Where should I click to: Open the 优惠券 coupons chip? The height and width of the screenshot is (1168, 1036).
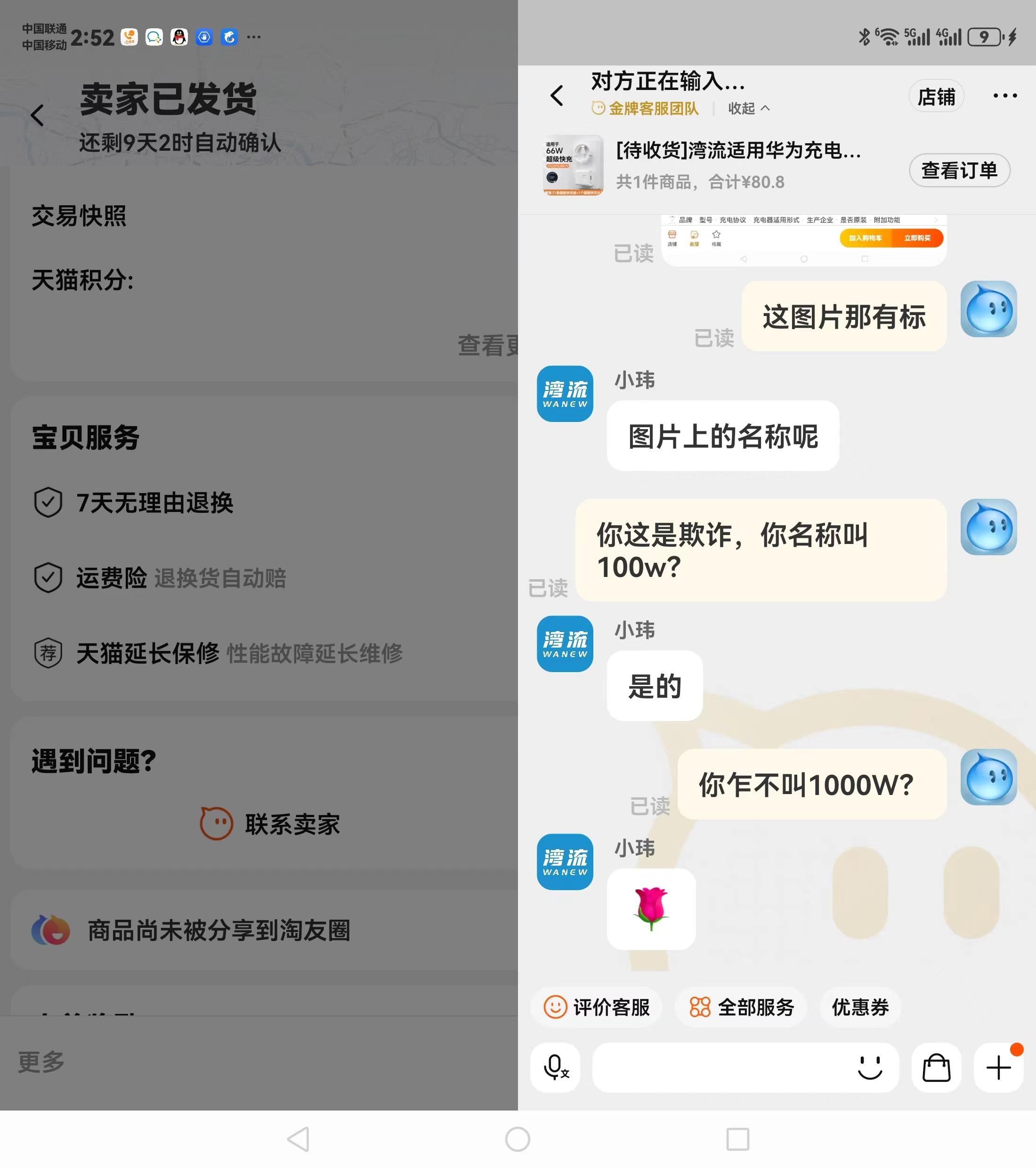[860, 1007]
